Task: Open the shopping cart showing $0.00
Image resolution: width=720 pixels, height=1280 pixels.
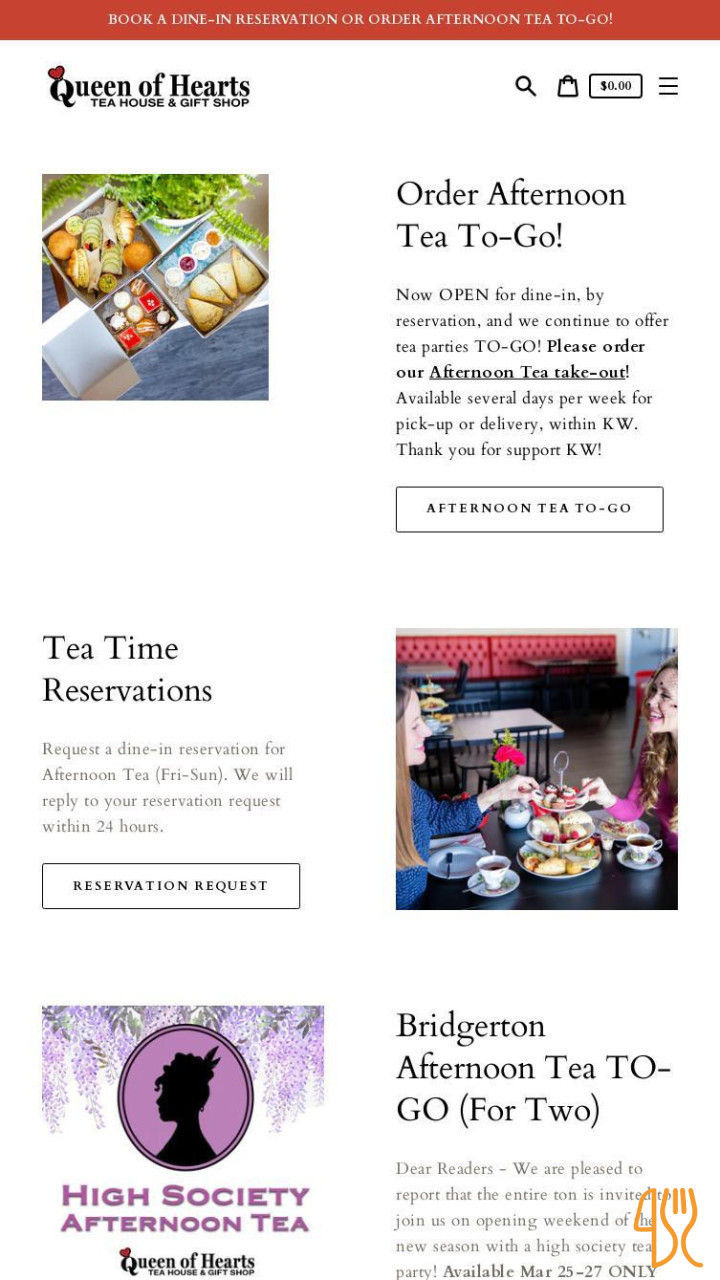Action: (x=598, y=86)
